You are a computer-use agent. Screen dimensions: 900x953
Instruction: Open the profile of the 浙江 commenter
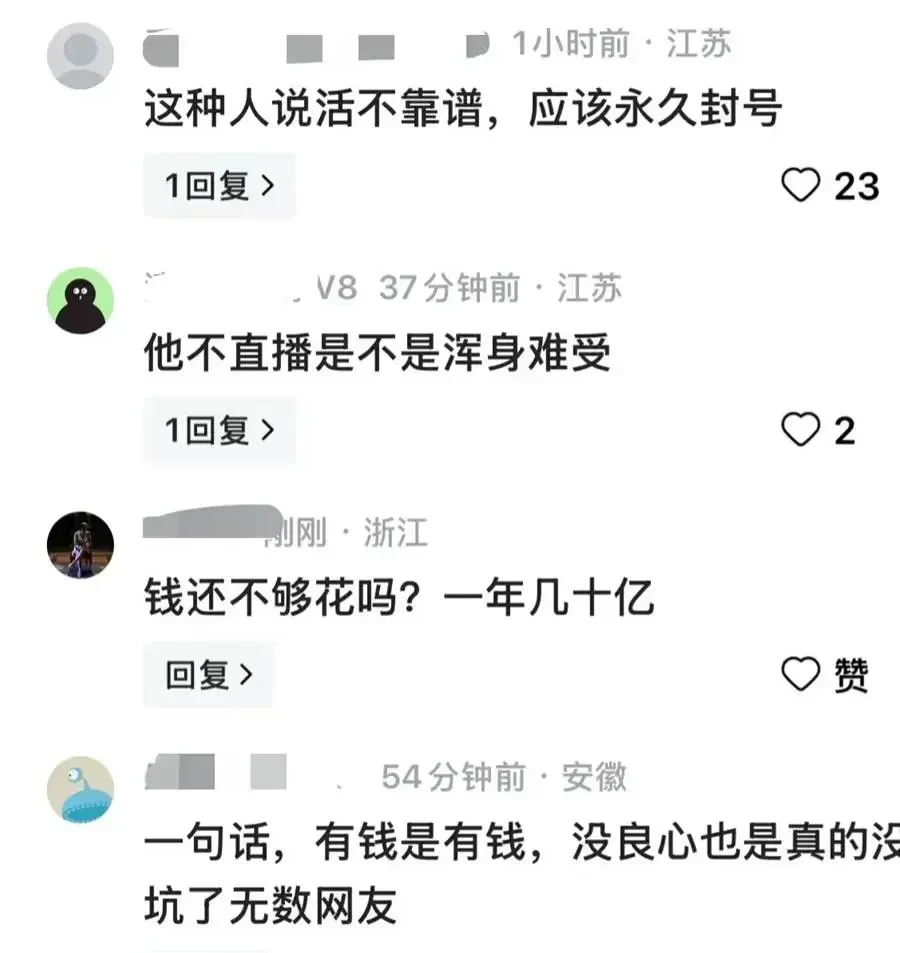pyautogui.click(x=81, y=545)
